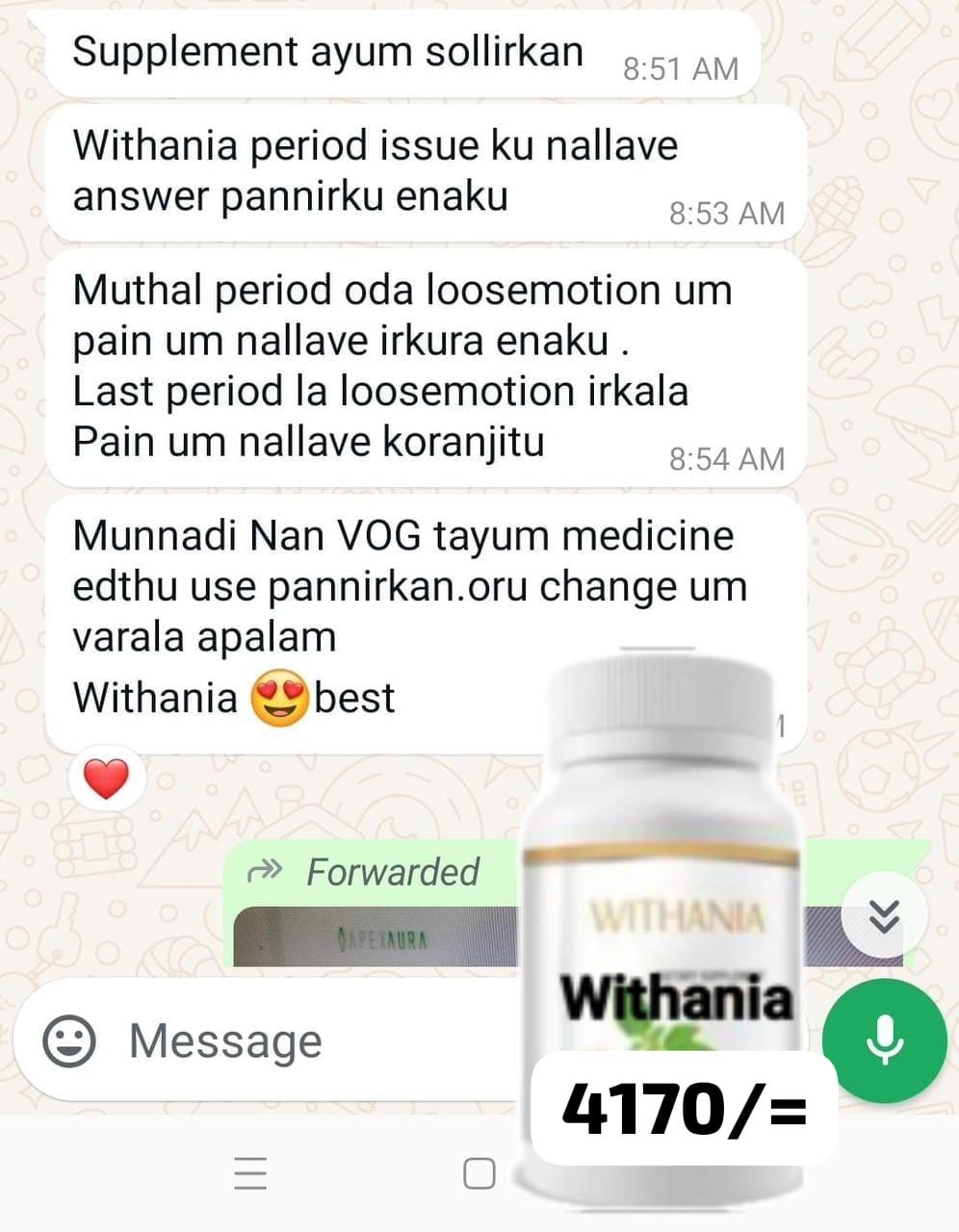Tap the square recents button in navigation bar

[479, 1172]
